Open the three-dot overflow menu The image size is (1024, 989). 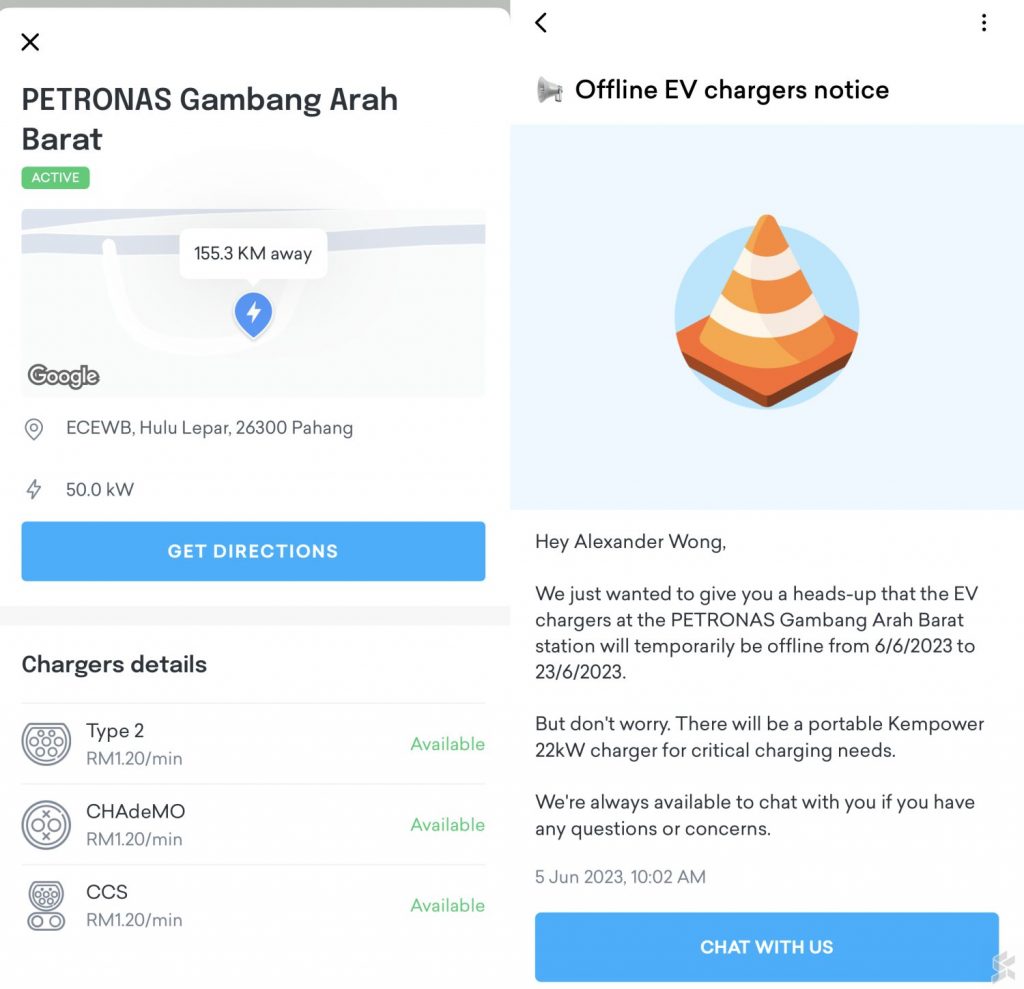click(x=984, y=23)
